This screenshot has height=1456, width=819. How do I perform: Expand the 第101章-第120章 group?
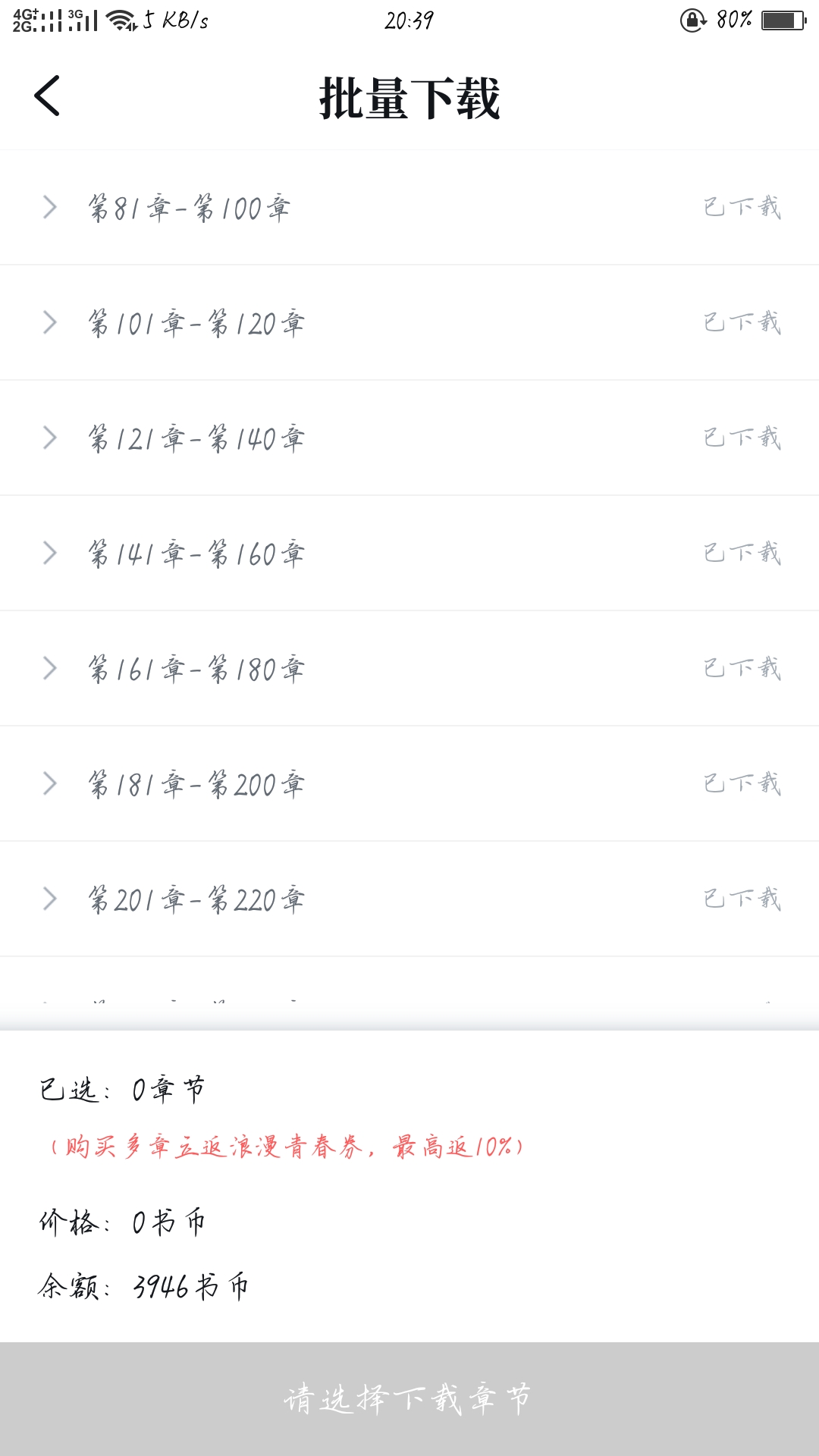(x=50, y=322)
